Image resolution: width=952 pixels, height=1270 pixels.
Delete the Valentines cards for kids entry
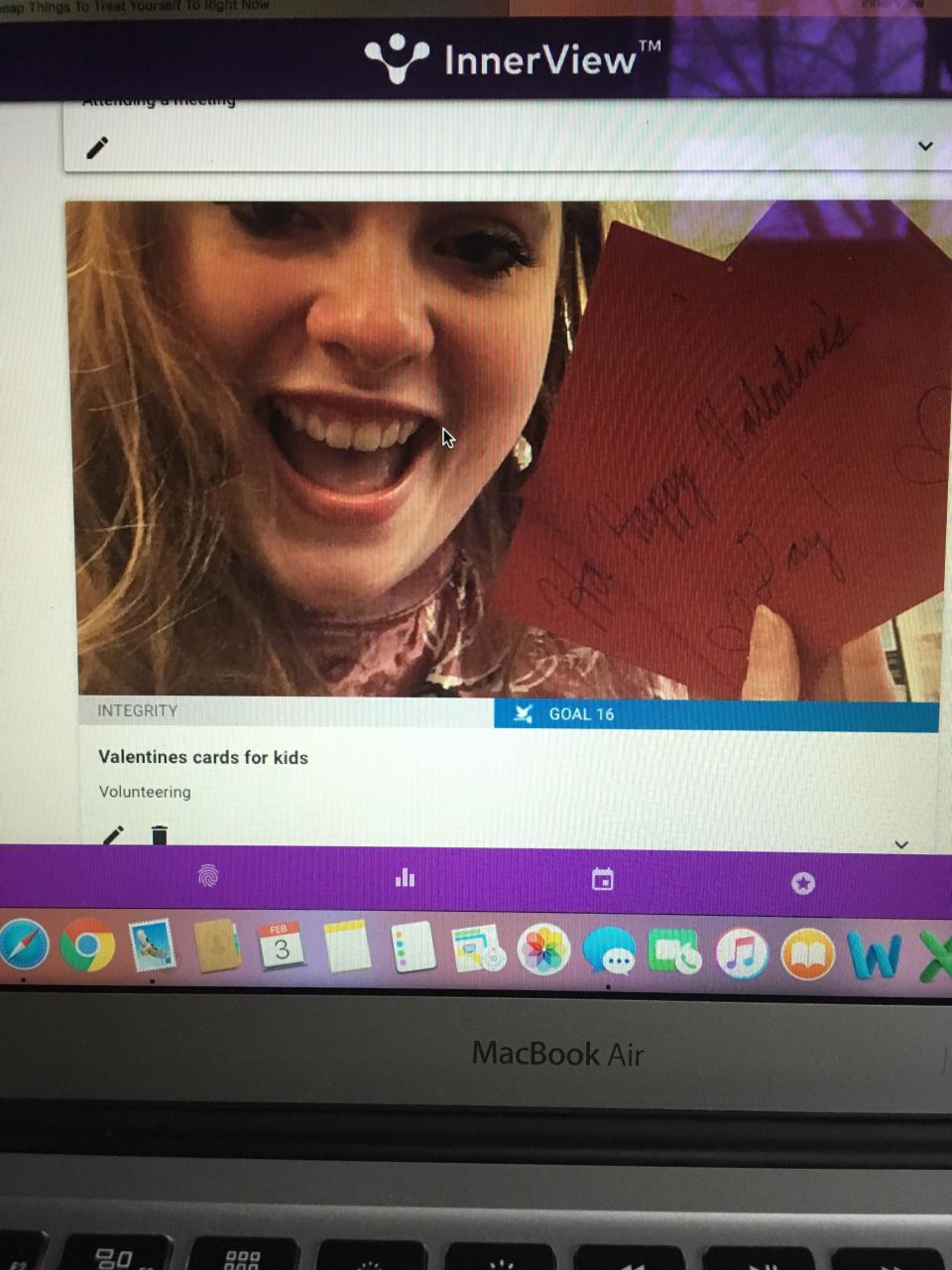[159, 834]
